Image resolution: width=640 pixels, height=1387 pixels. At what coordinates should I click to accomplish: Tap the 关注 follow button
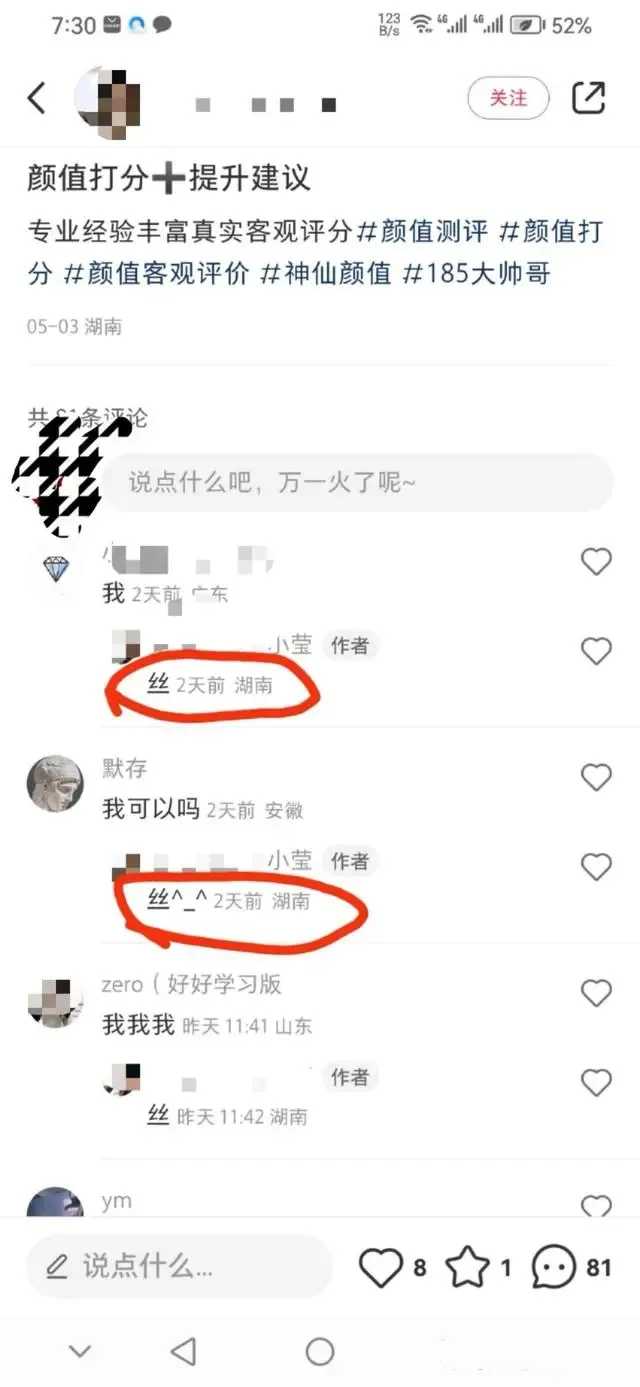[508, 98]
